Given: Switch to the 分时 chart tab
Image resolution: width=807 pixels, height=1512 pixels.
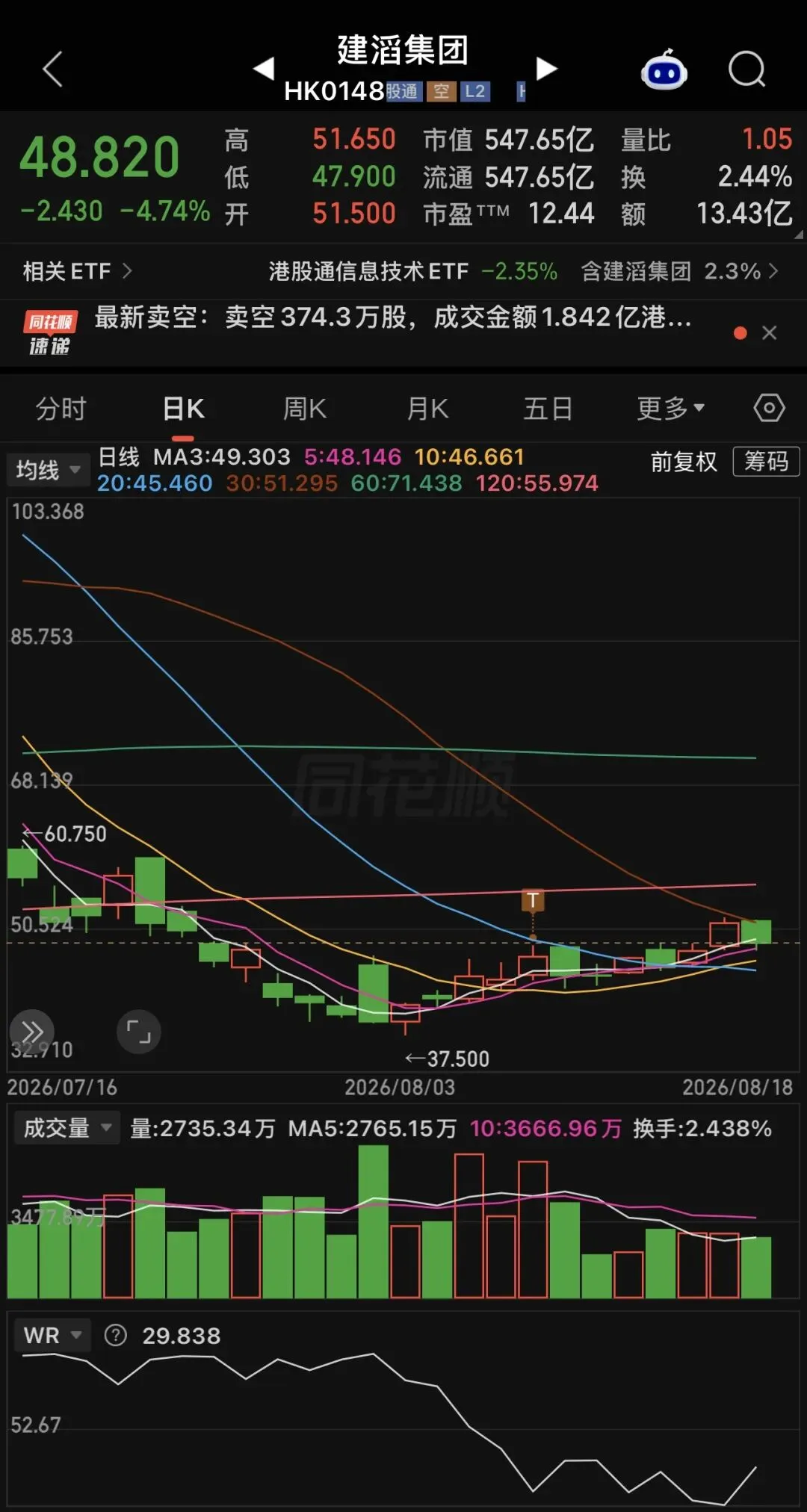Looking at the screenshot, I should 61,409.
